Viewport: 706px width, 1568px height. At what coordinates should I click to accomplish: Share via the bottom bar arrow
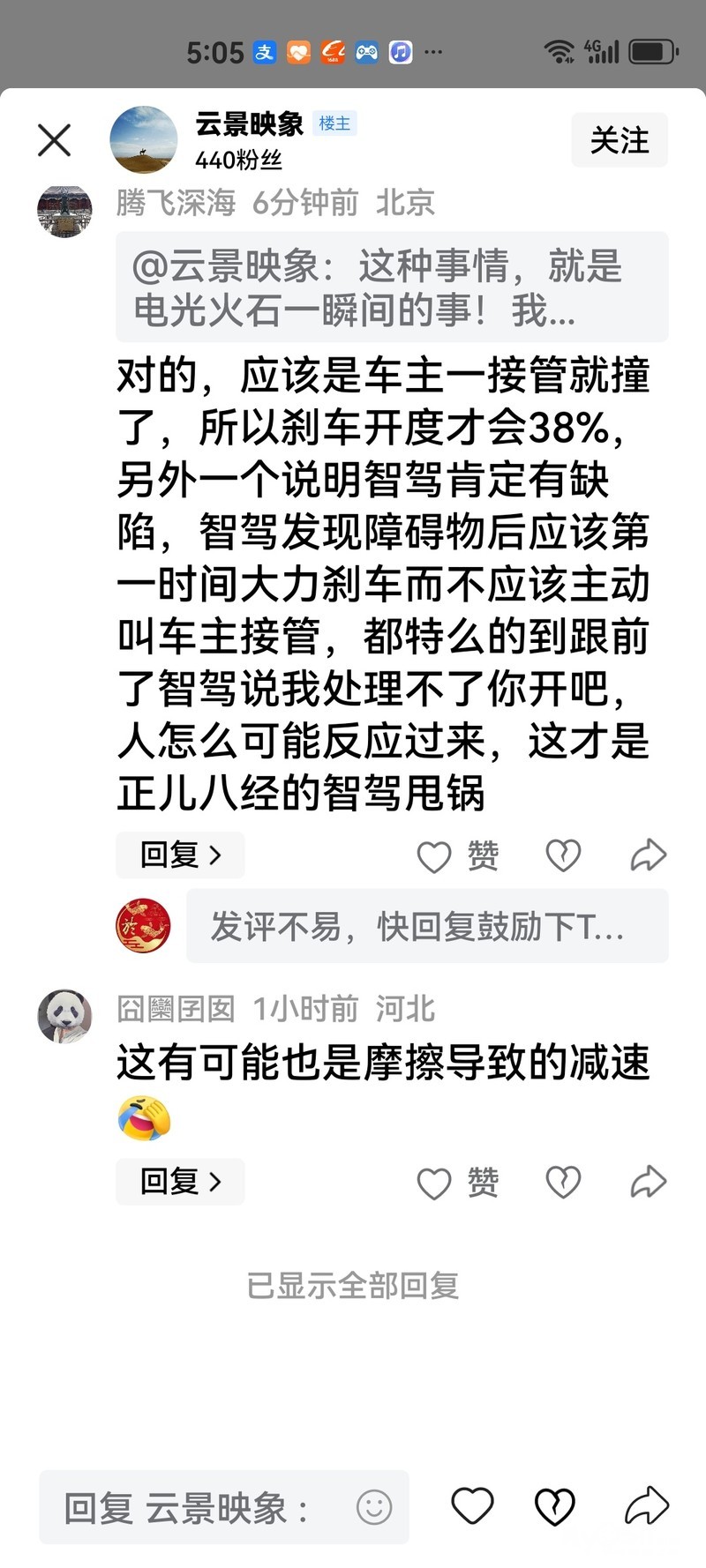coord(646,1505)
